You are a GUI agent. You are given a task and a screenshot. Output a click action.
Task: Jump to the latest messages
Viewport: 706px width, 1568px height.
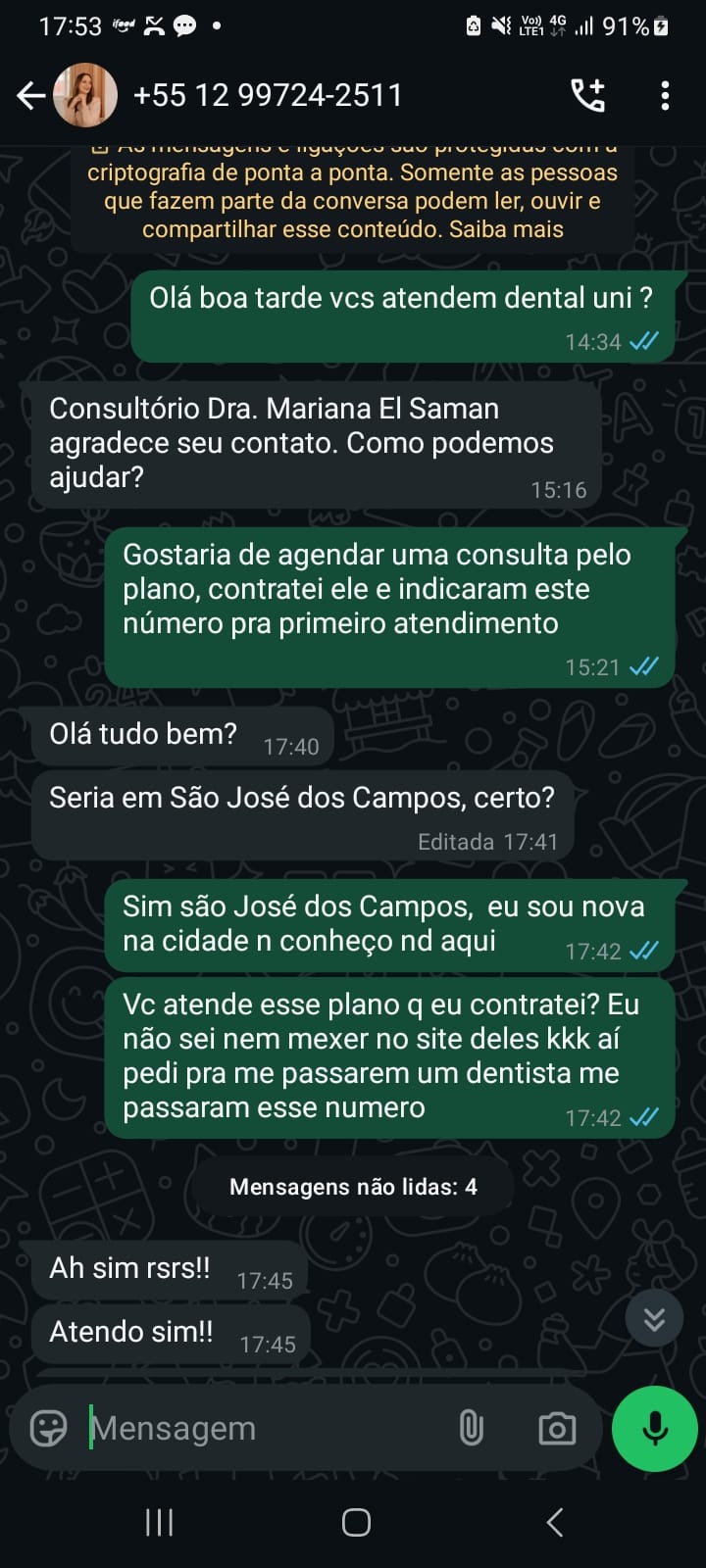click(654, 1318)
